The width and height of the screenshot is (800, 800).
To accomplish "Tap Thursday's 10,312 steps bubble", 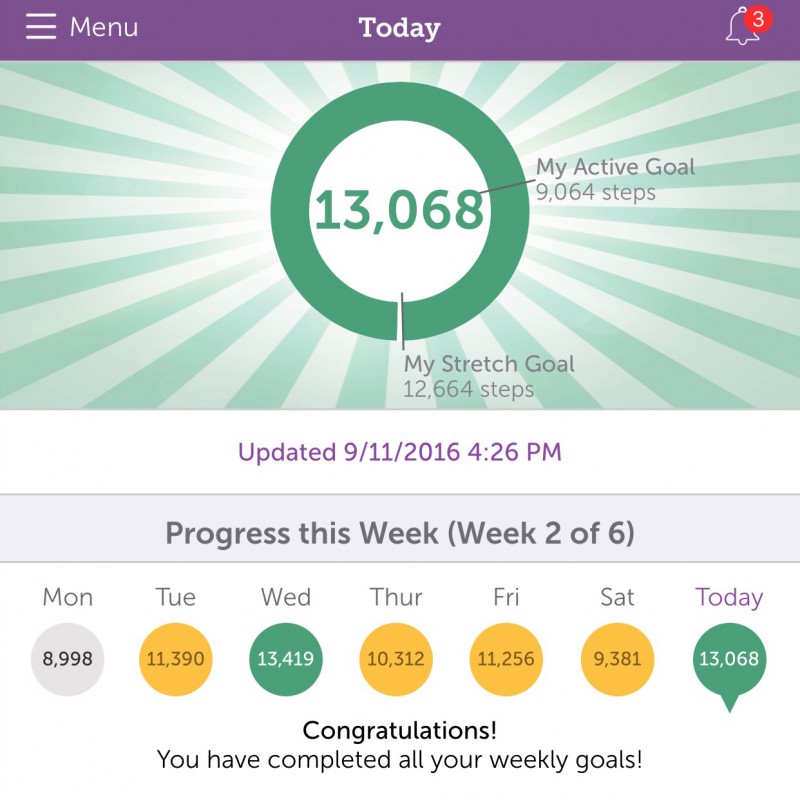I will (397, 659).
